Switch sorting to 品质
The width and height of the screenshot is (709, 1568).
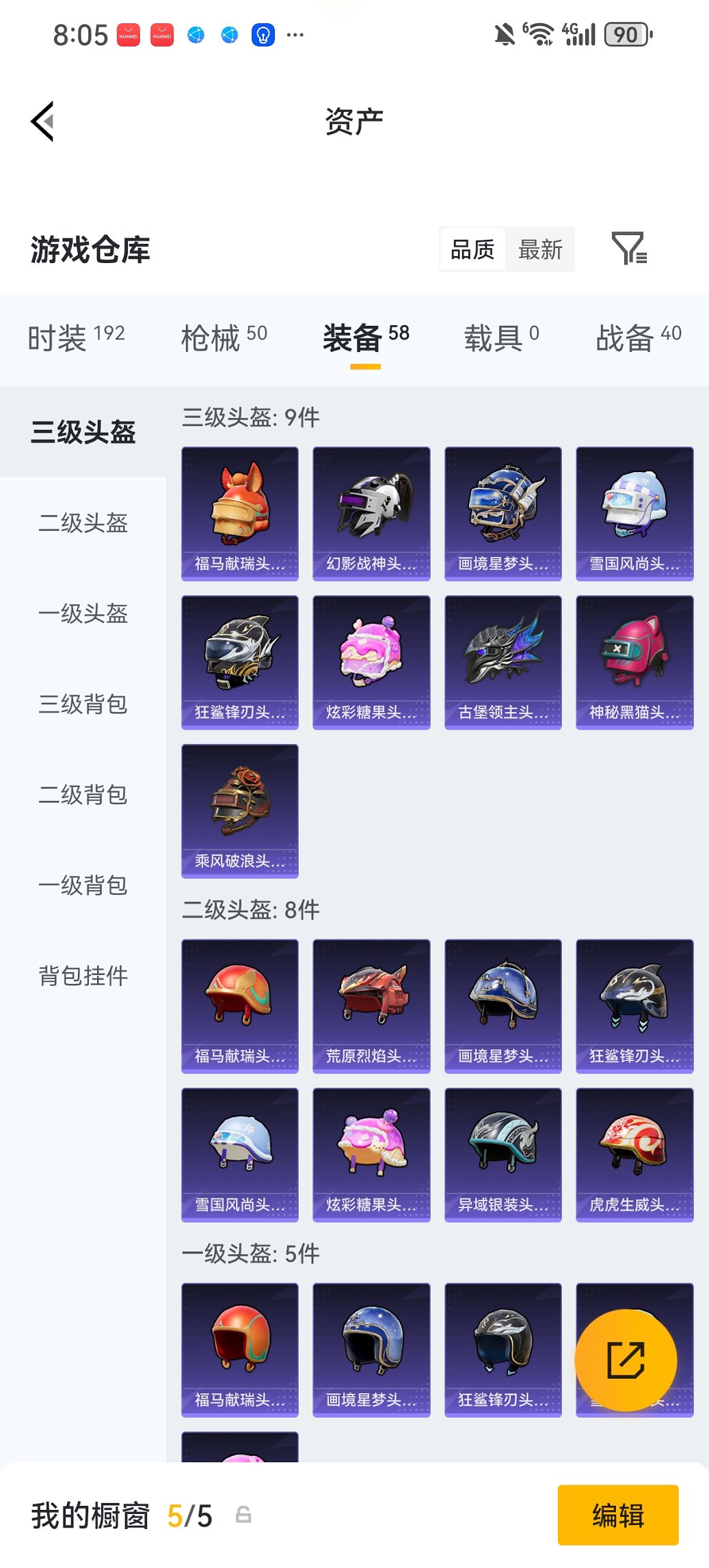(472, 249)
